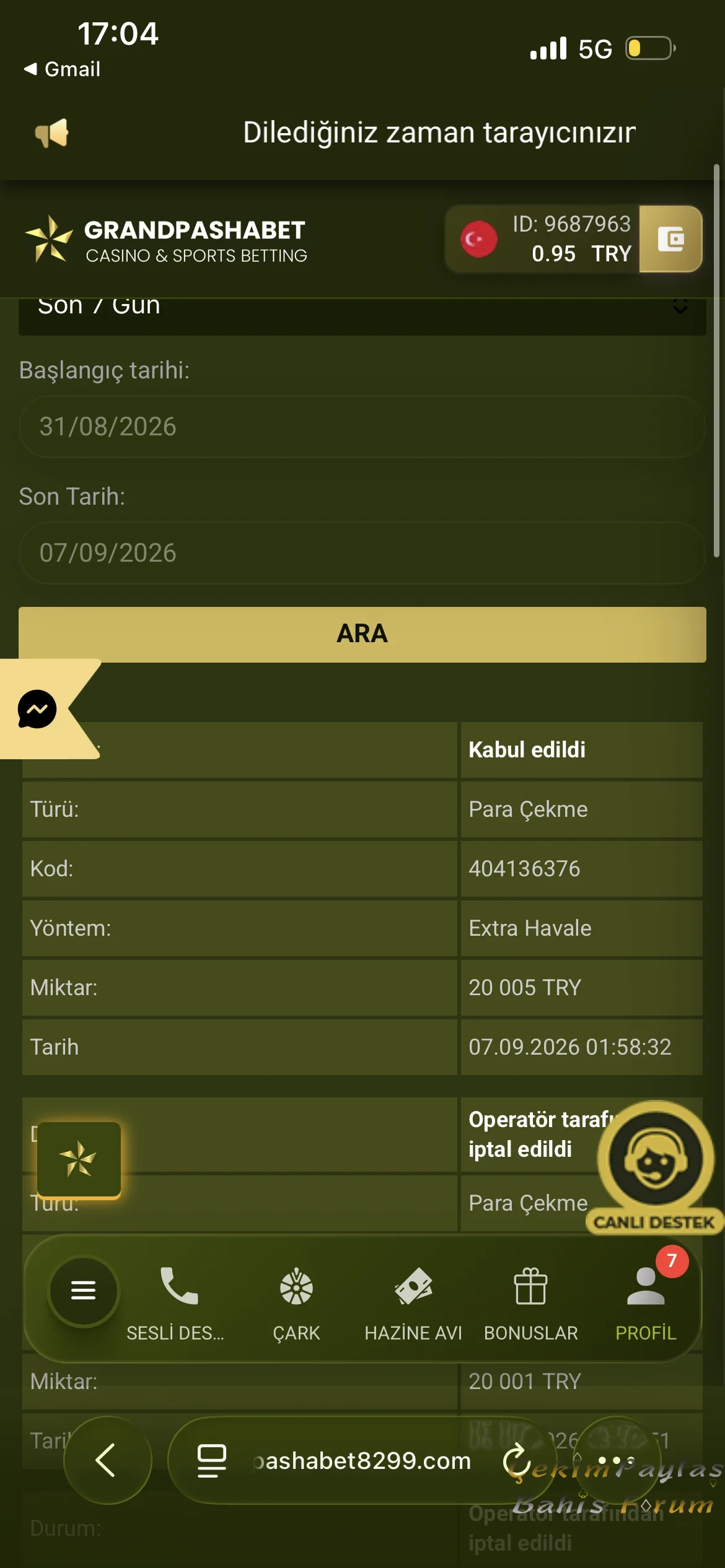Open the hamburger menu button
Image resolution: width=725 pixels, height=1568 pixels.
(x=84, y=1290)
